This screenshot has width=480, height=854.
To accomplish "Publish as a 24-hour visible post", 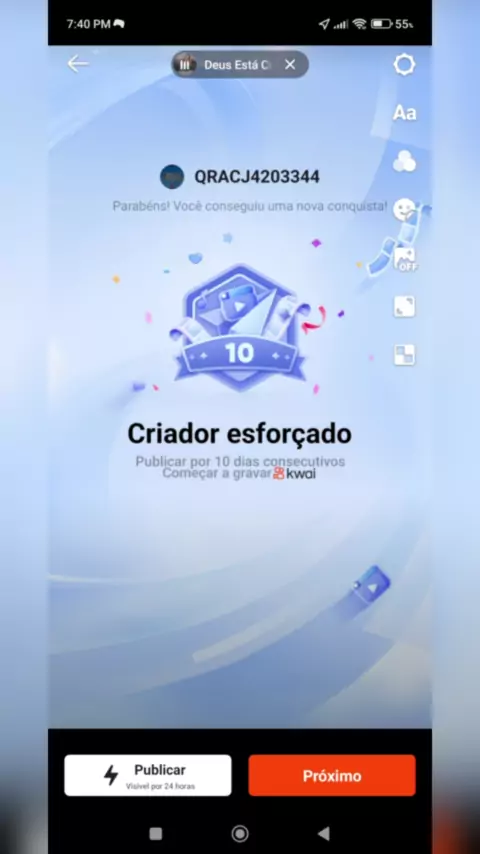I will click(x=148, y=775).
